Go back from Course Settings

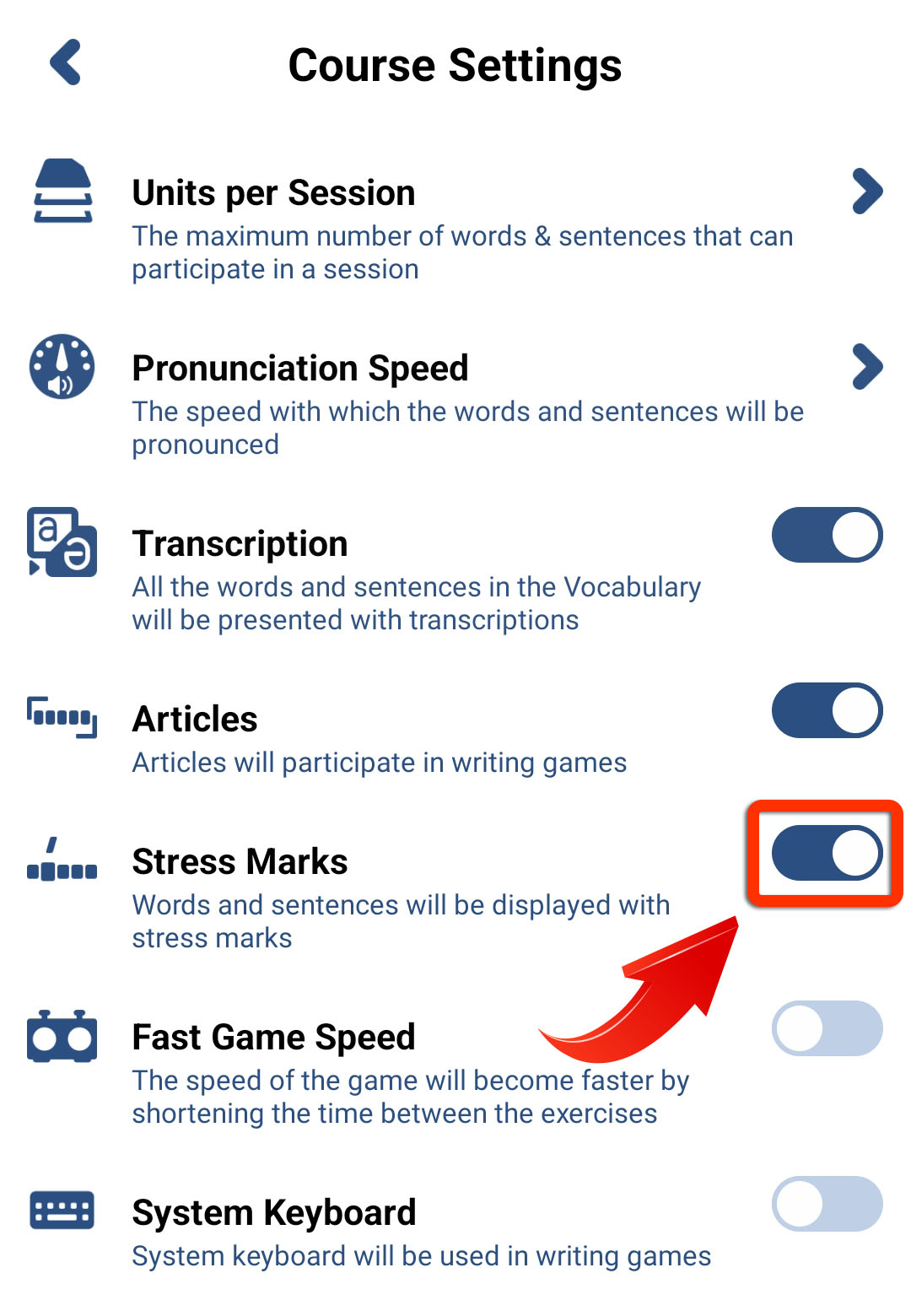pyautogui.click(x=66, y=62)
